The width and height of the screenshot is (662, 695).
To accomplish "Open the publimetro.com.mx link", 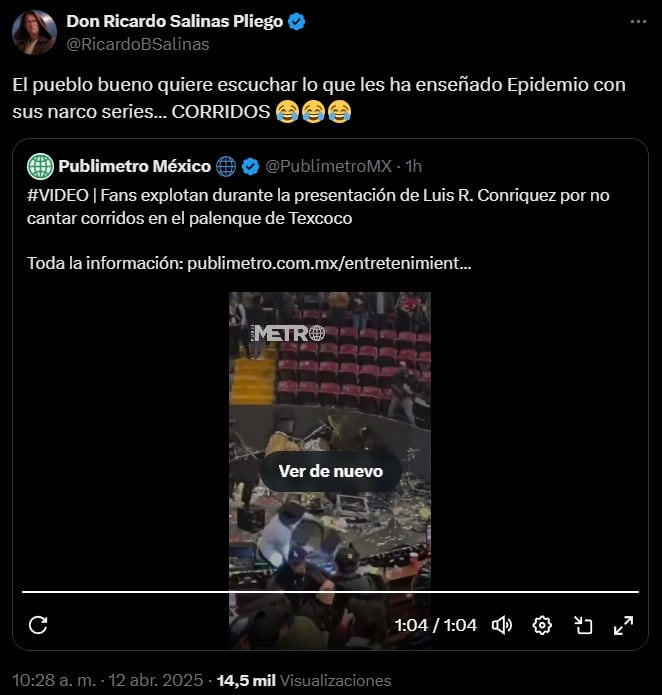I will (x=329, y=264).
